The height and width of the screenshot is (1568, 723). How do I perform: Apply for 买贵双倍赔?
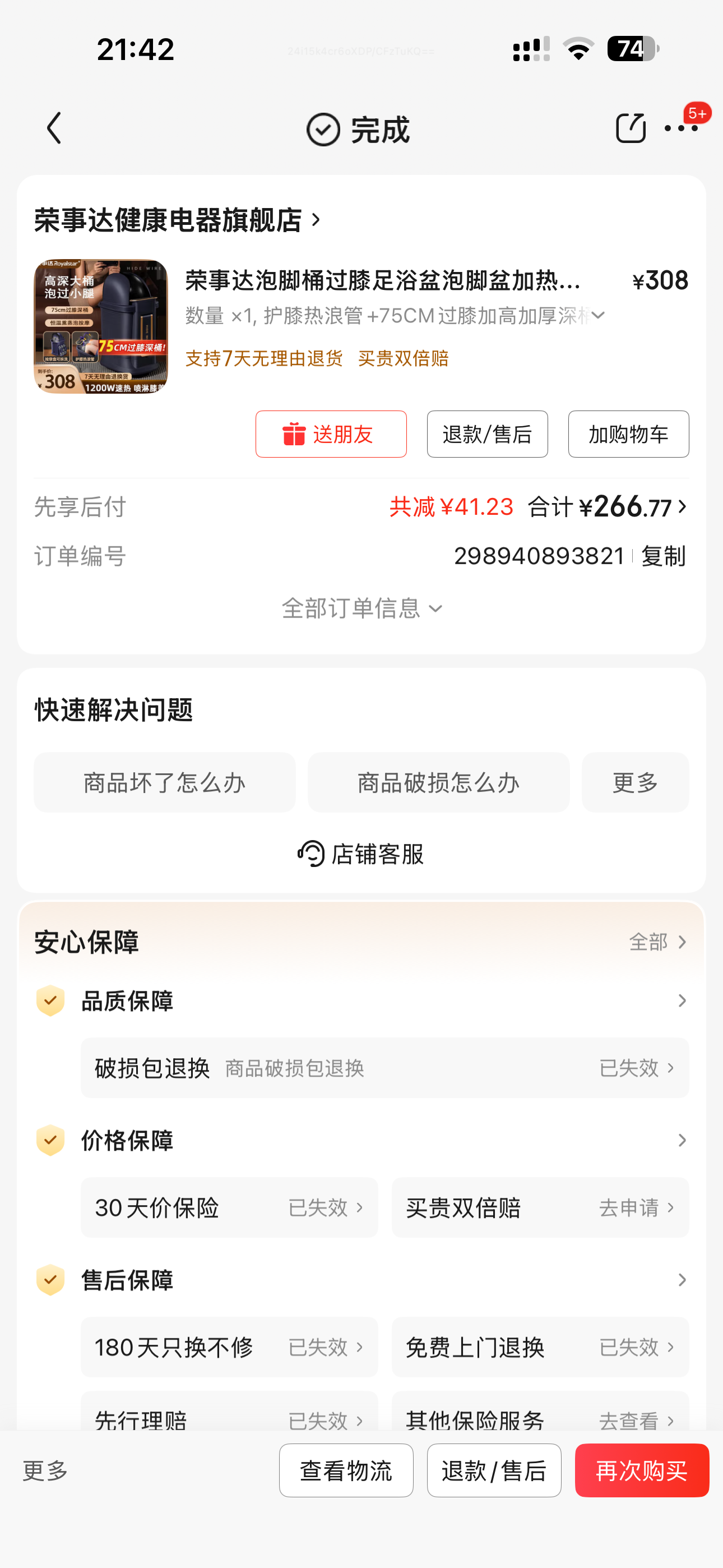[x=540, y=1207]
